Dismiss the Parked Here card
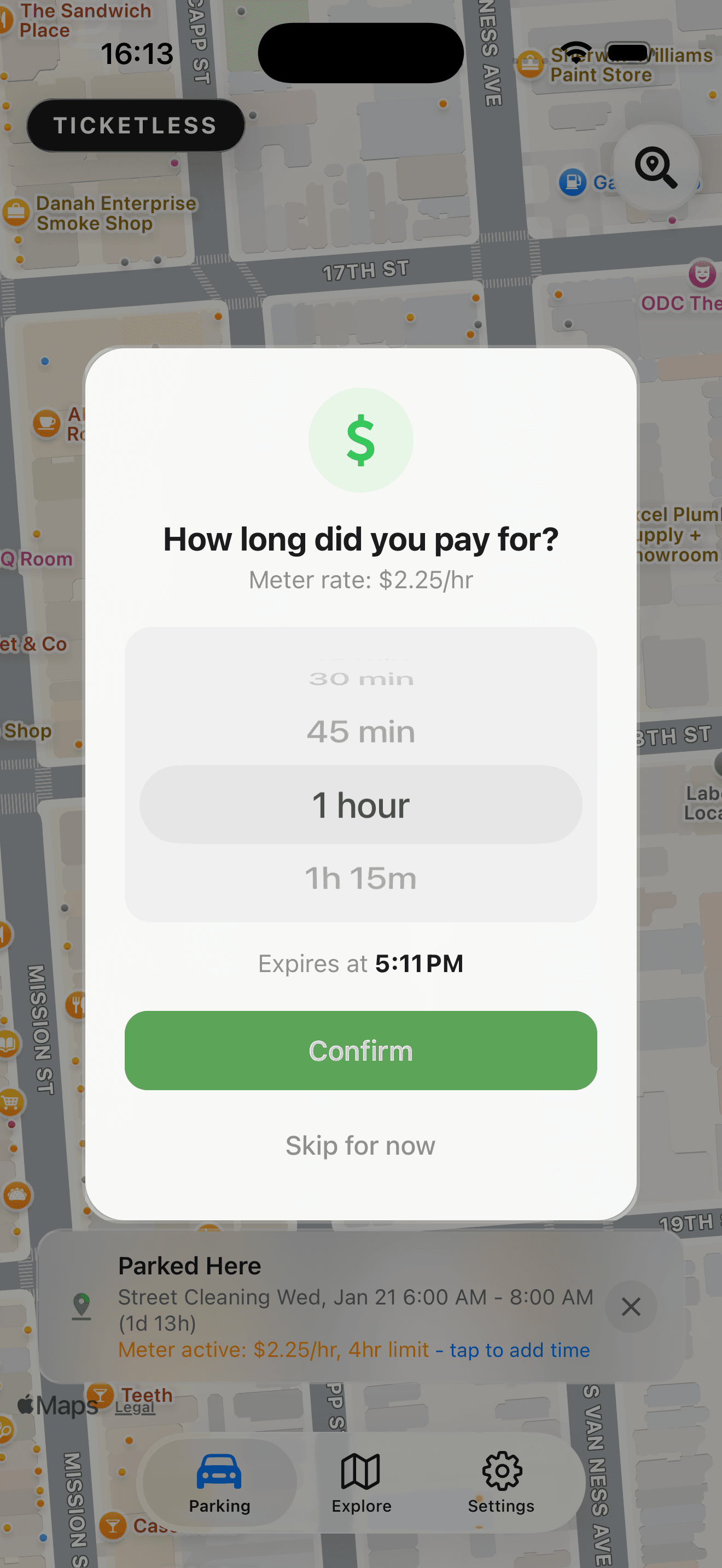 click(x=631, y=1307)
